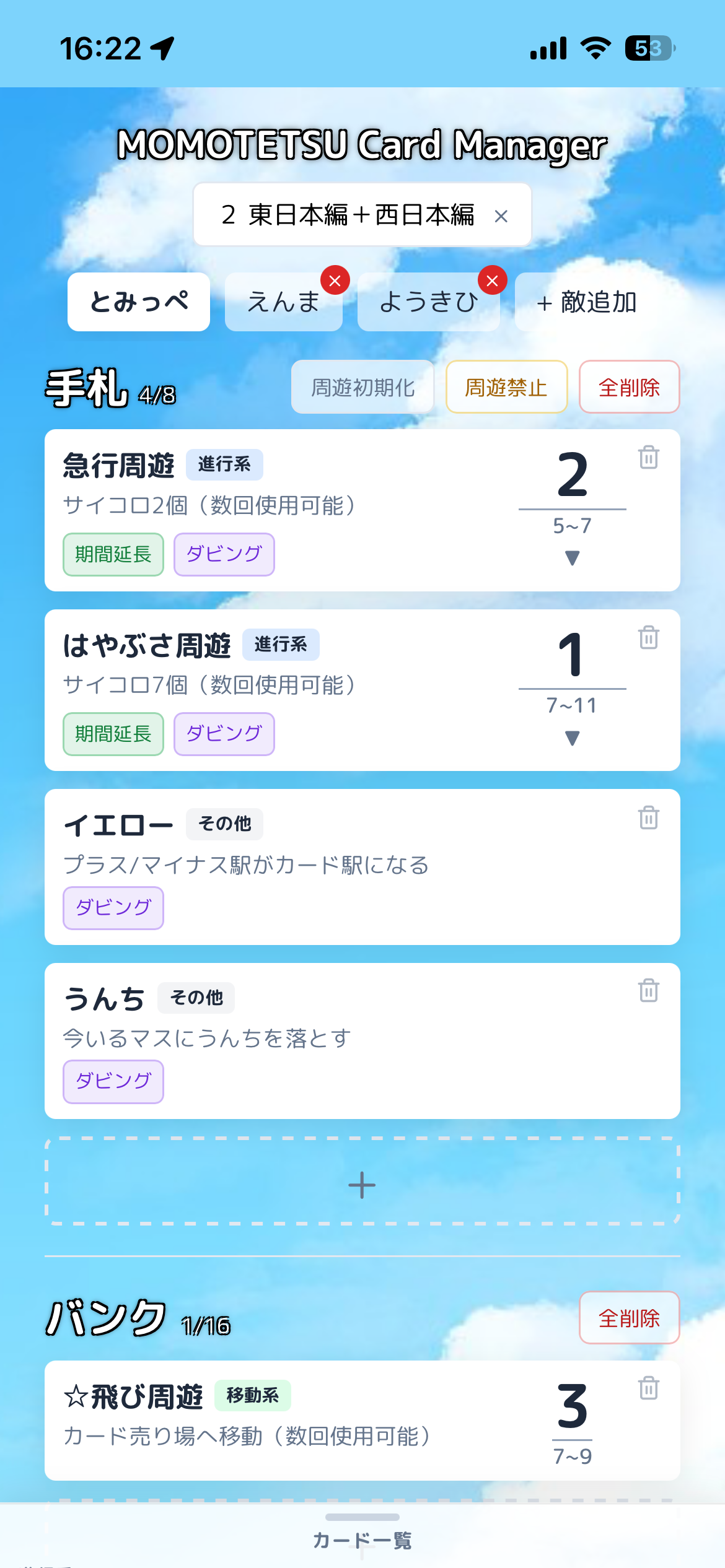Image resolution: width=725 pixels, height=1568 pixels.
Task: Add a new card to the hand
Action: pos(362,1185)
